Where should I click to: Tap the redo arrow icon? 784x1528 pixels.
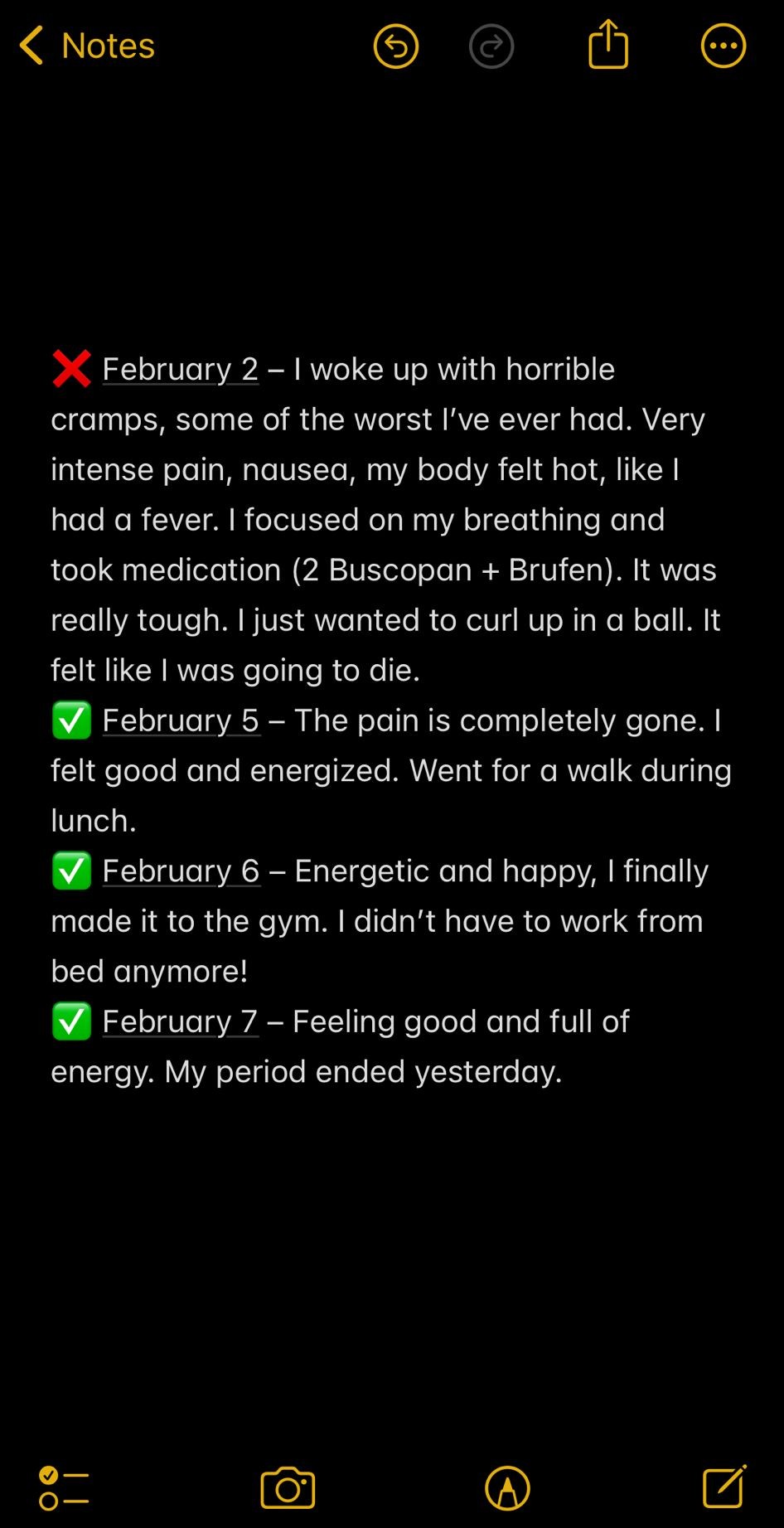(491, 46)
